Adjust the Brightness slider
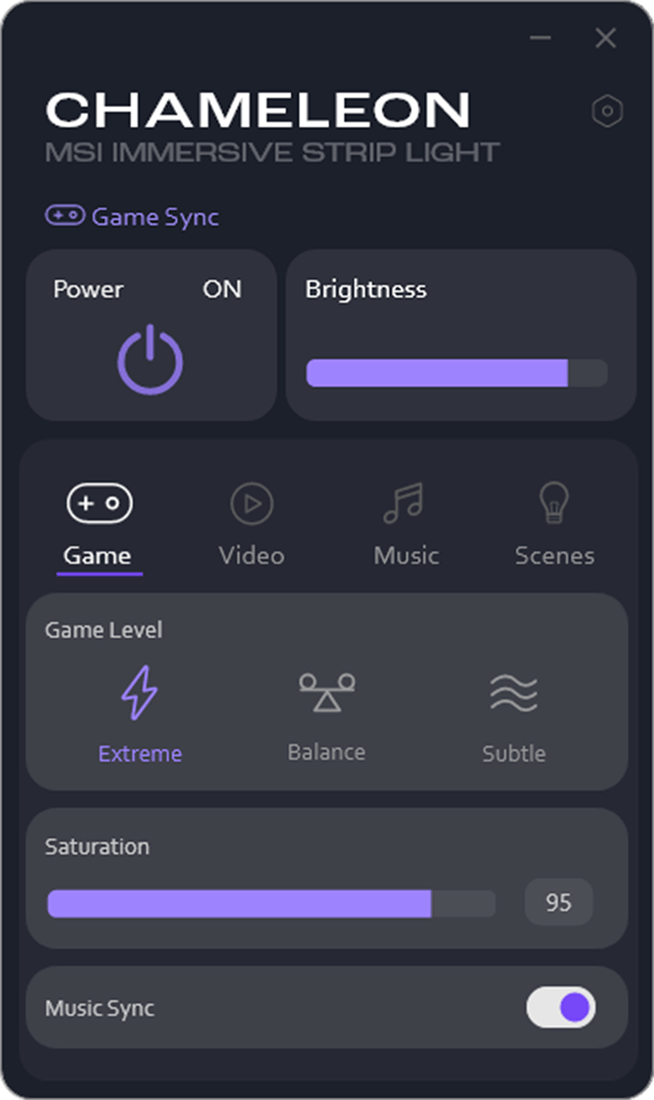This screenshot has width=654, height=1100. pyautogui.click(x=456, y=373)
